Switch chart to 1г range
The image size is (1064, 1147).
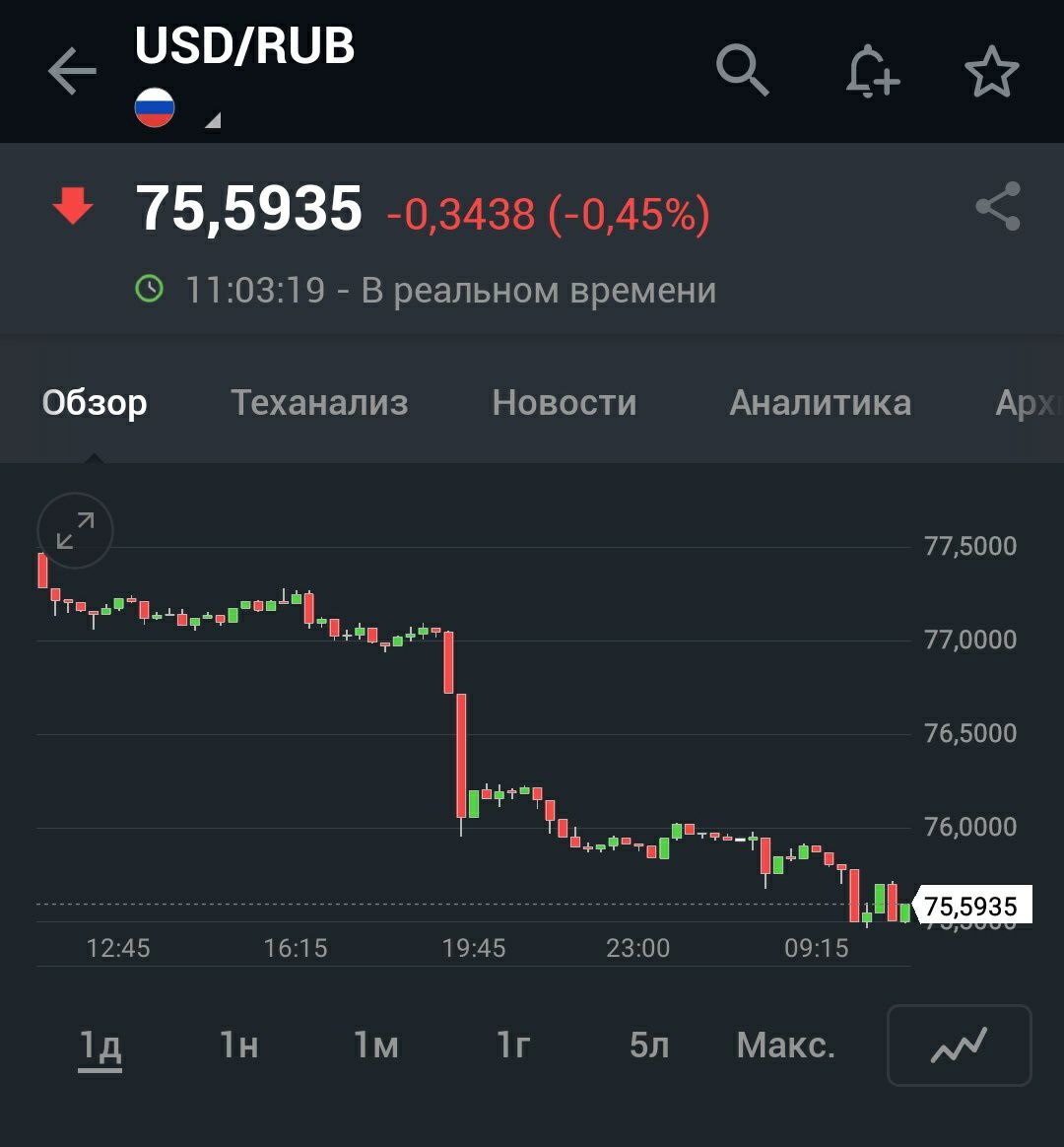point(513,1045)
